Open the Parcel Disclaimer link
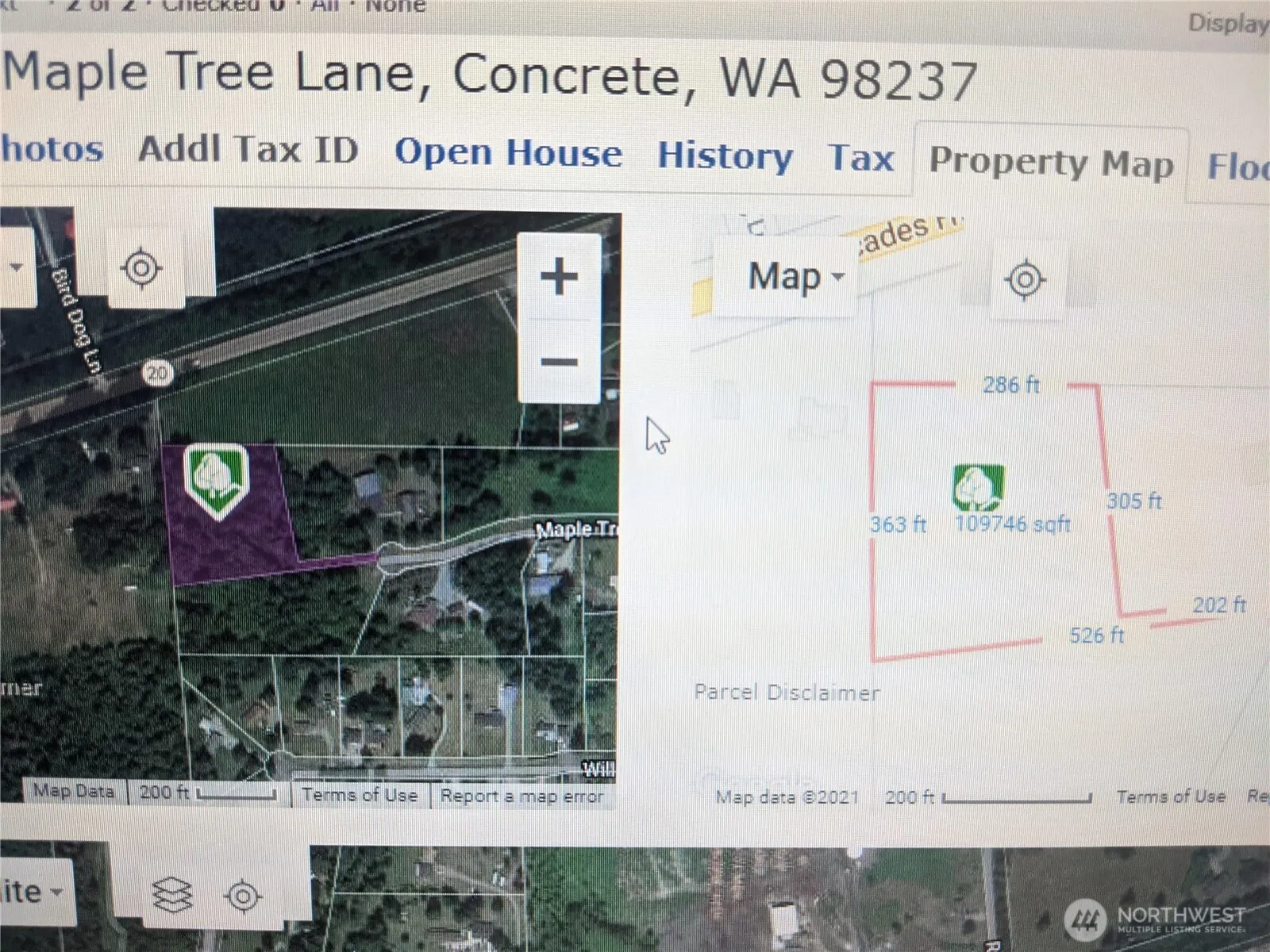Image resolution: width=1270 pixels, height=952 pixels. click(787, 693)
